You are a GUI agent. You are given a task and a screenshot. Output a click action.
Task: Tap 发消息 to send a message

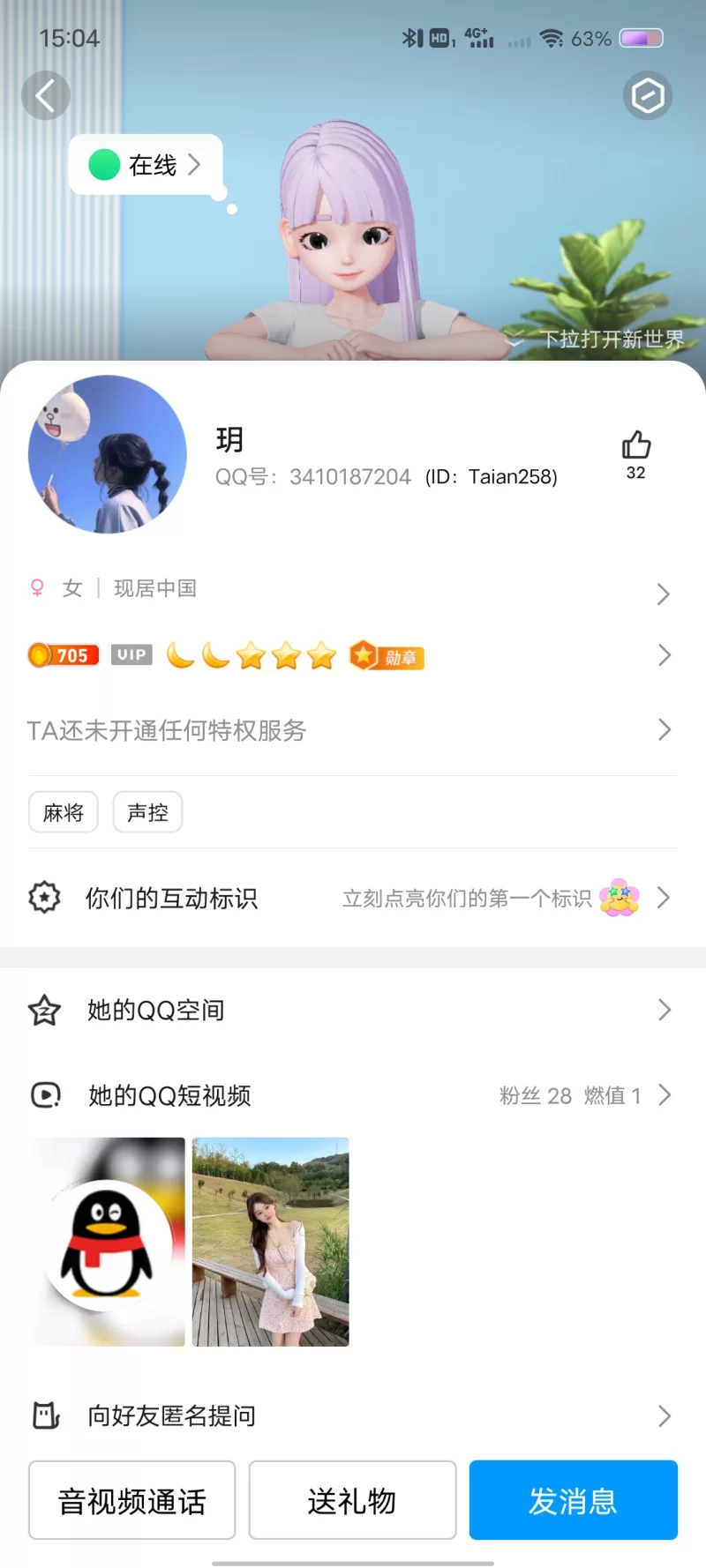[574, 1500]
